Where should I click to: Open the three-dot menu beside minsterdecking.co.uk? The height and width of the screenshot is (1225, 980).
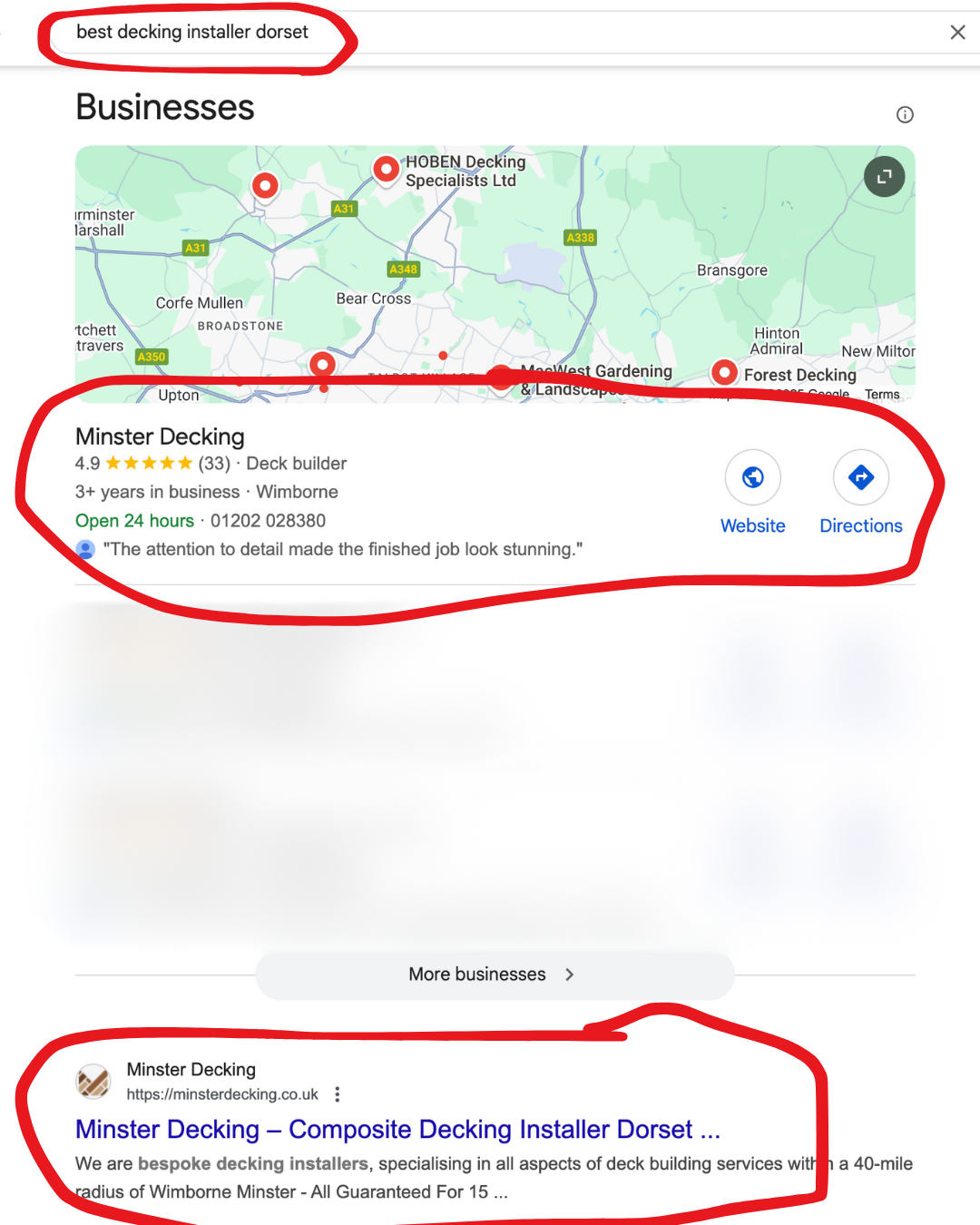(338, 1094)
